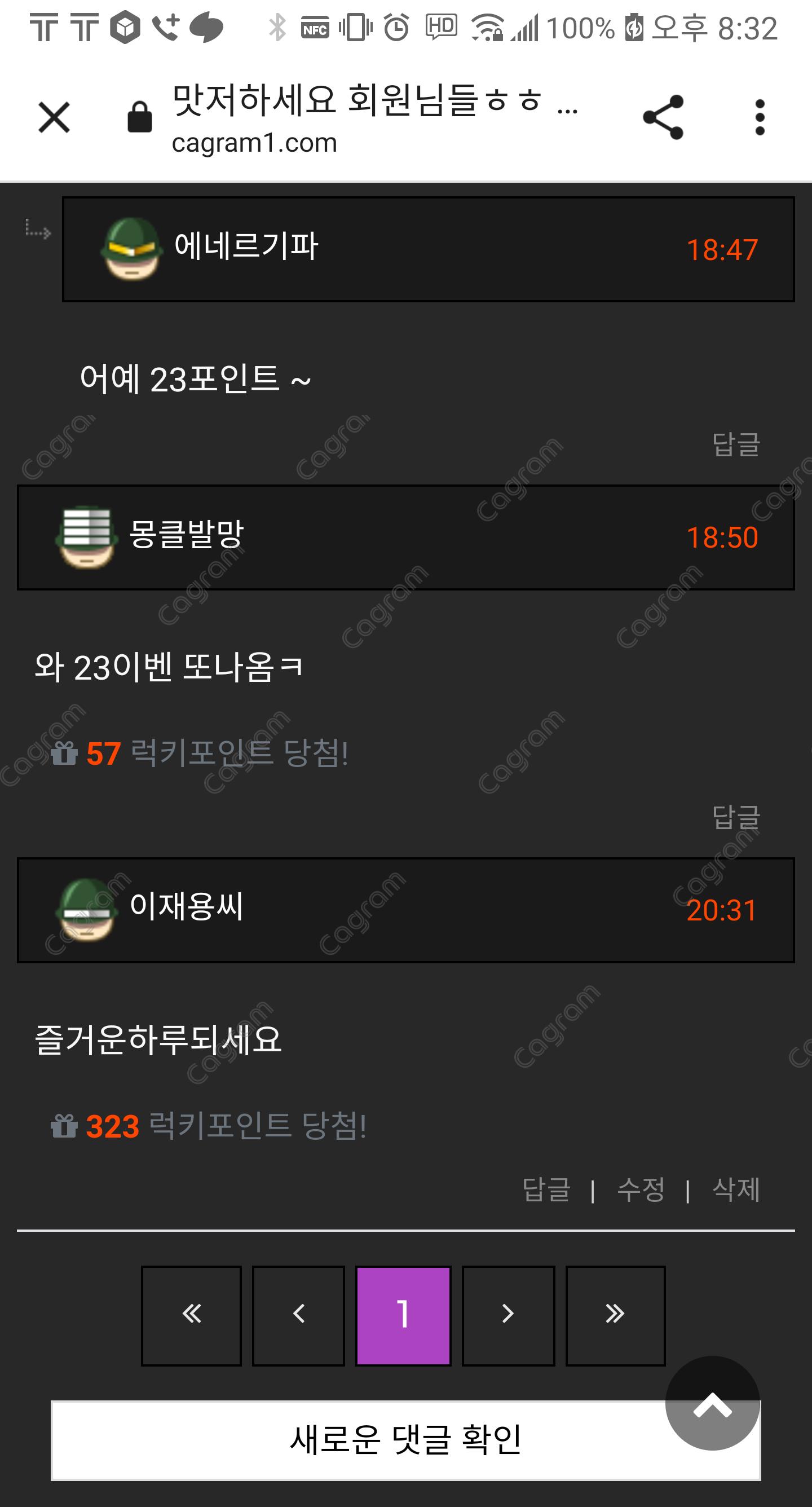Go to the previous comment page
The height and width of the screenshot is (1507, 812).
[298, 1315]
